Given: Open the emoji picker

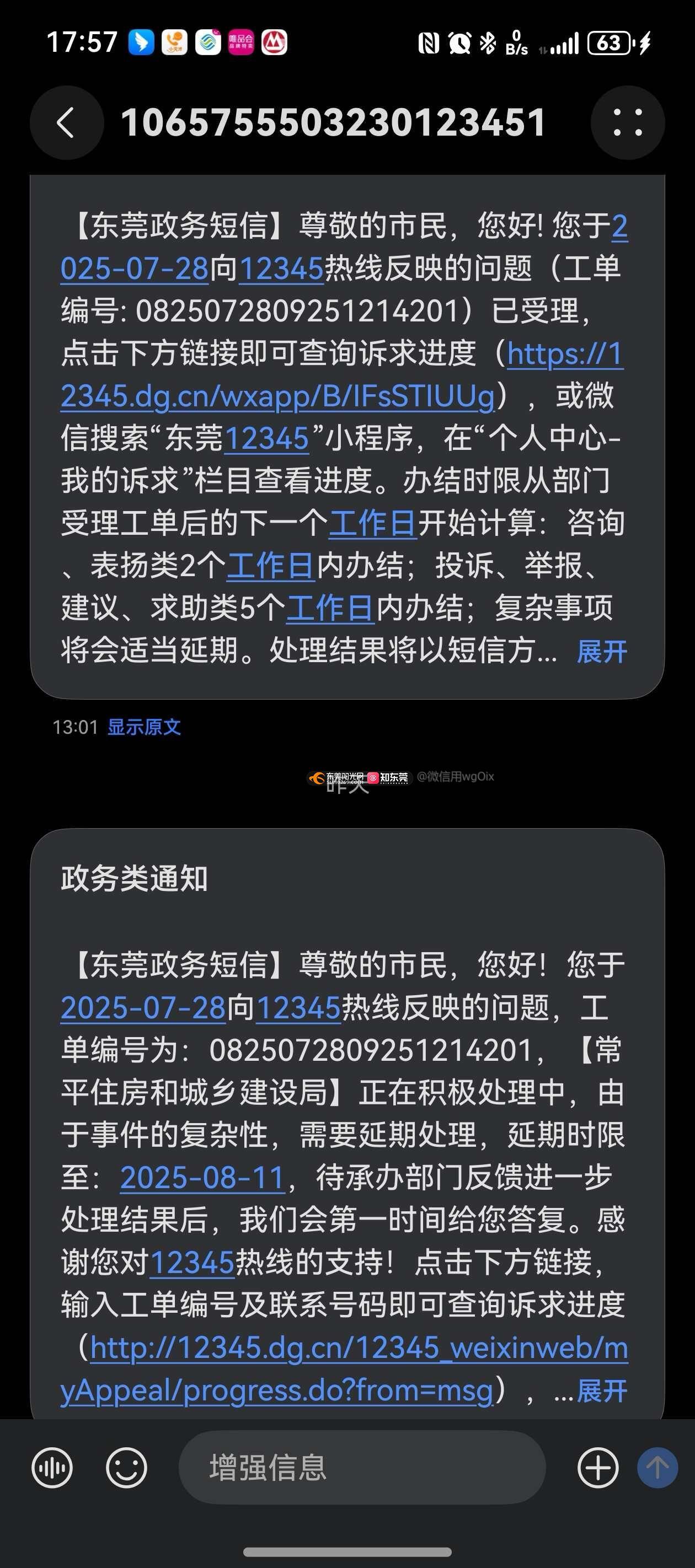Looking at the screenshot, I should 127,1468.
